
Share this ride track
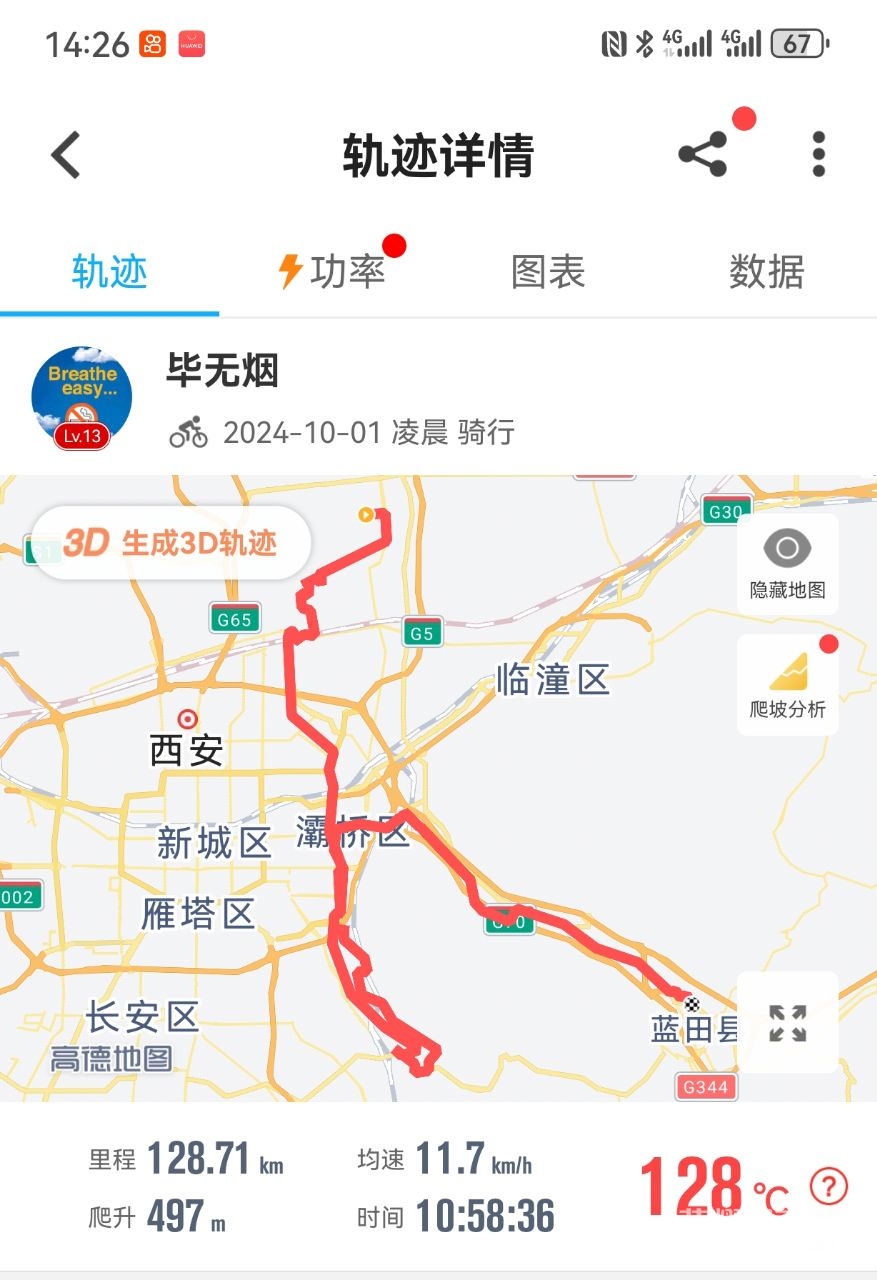(x=703, y=155)
